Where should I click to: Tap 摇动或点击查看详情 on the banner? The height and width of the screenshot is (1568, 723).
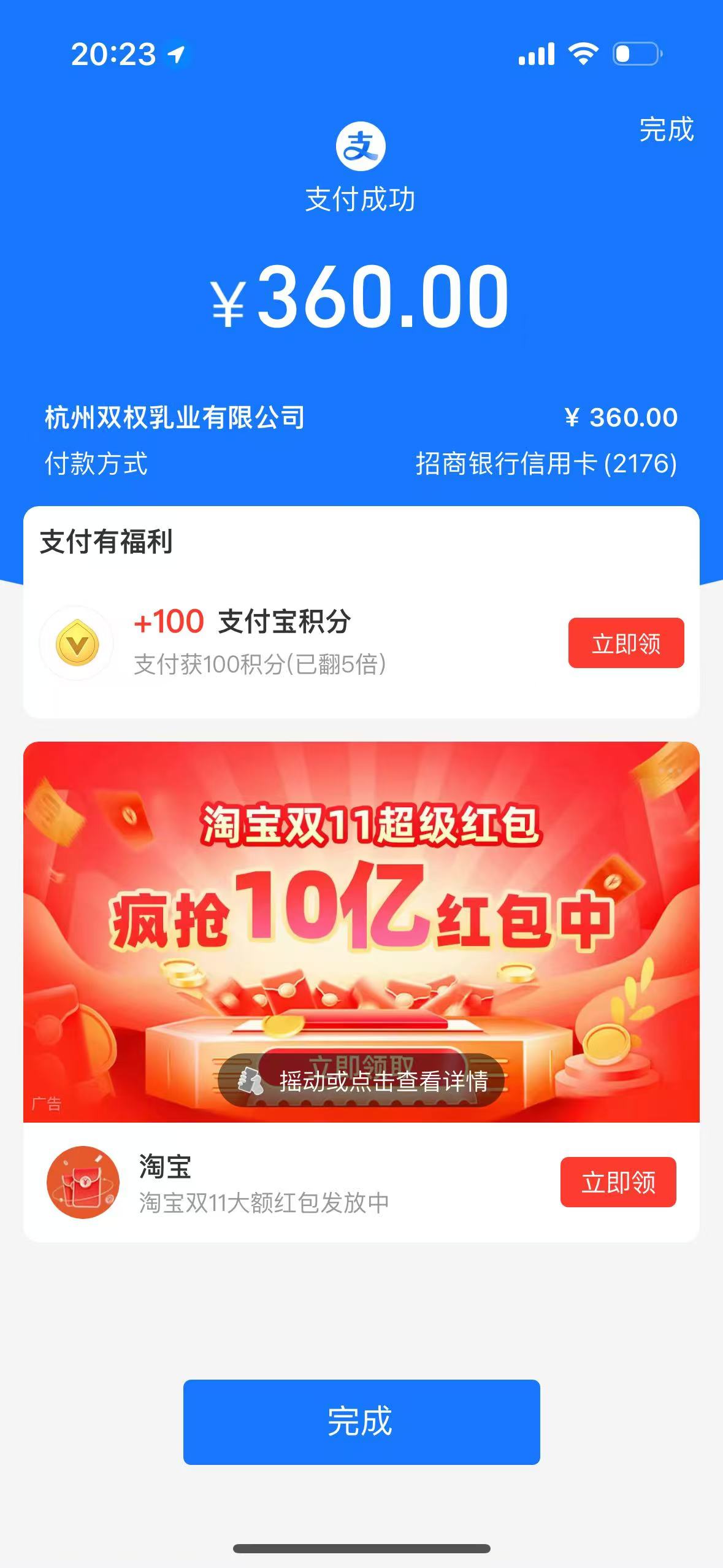tap(361, 1081)
